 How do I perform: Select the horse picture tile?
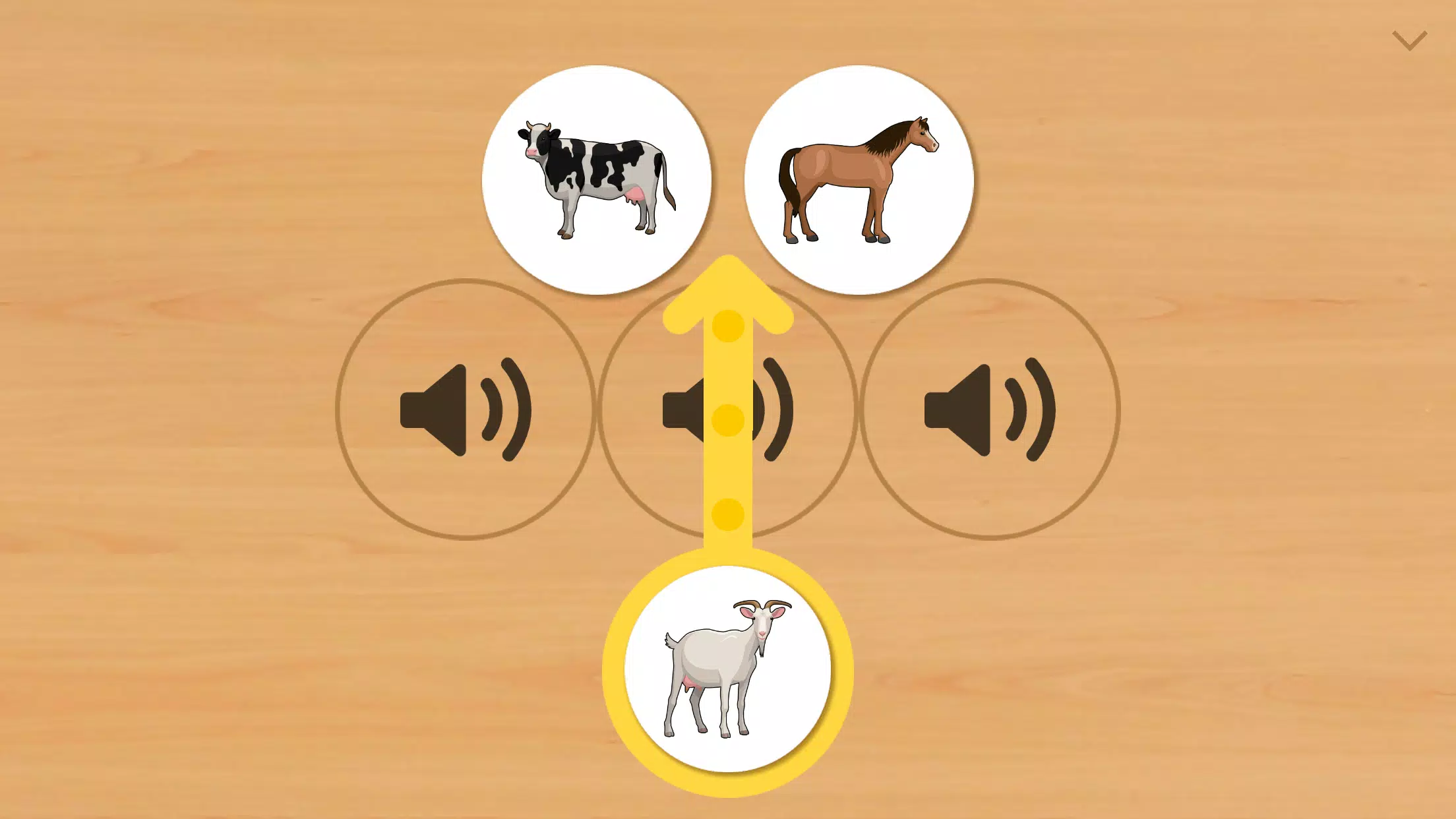(859, 179)
